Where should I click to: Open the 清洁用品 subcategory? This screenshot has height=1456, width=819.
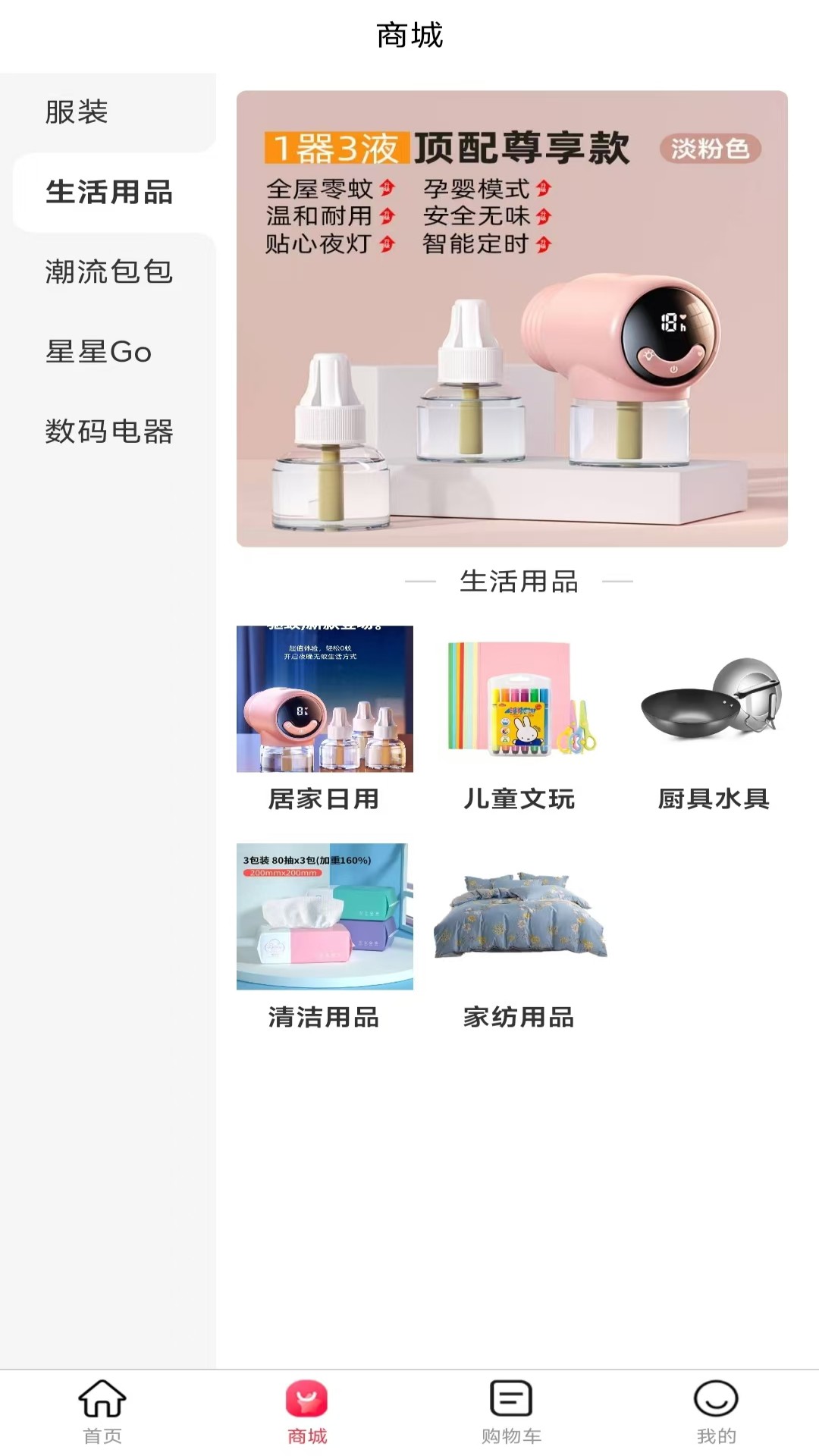click(x=325, y=934)
